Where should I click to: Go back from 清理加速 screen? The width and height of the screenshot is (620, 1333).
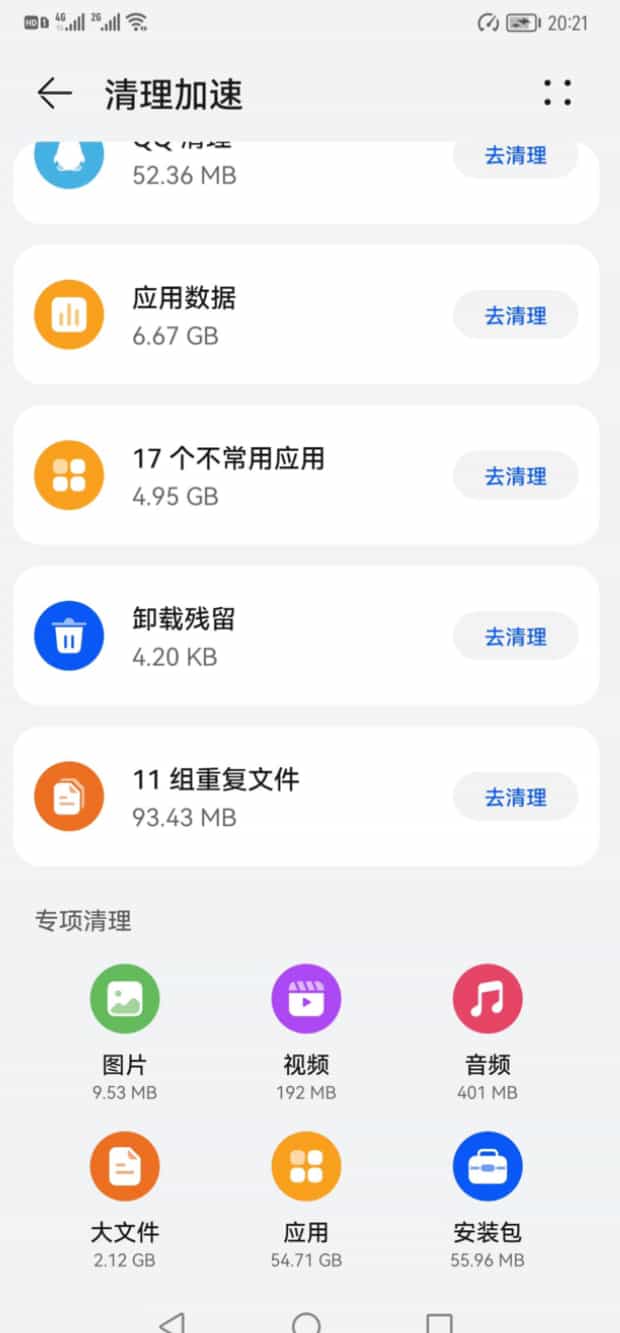click(x=54, y=94)
